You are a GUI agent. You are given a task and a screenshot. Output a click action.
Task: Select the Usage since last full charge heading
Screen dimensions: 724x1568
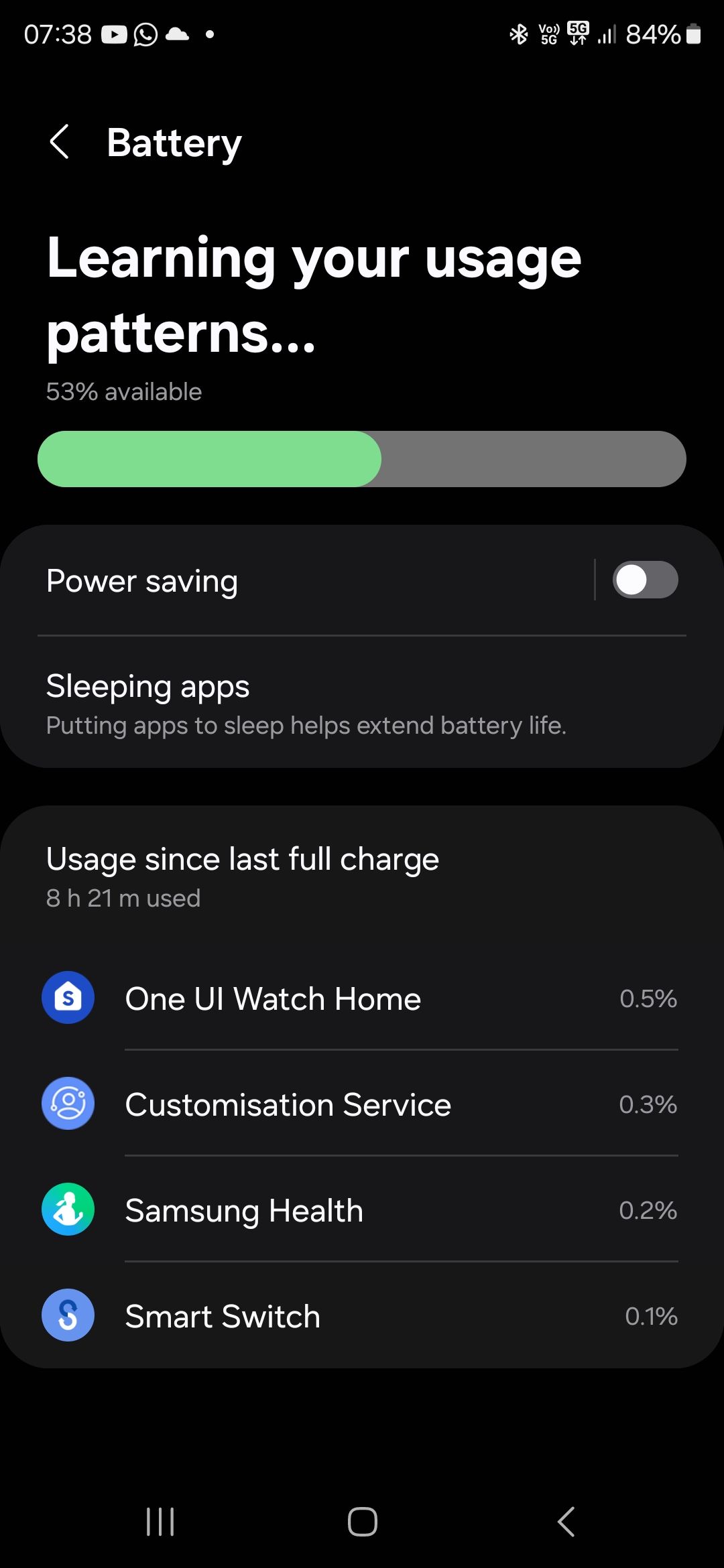242,858
